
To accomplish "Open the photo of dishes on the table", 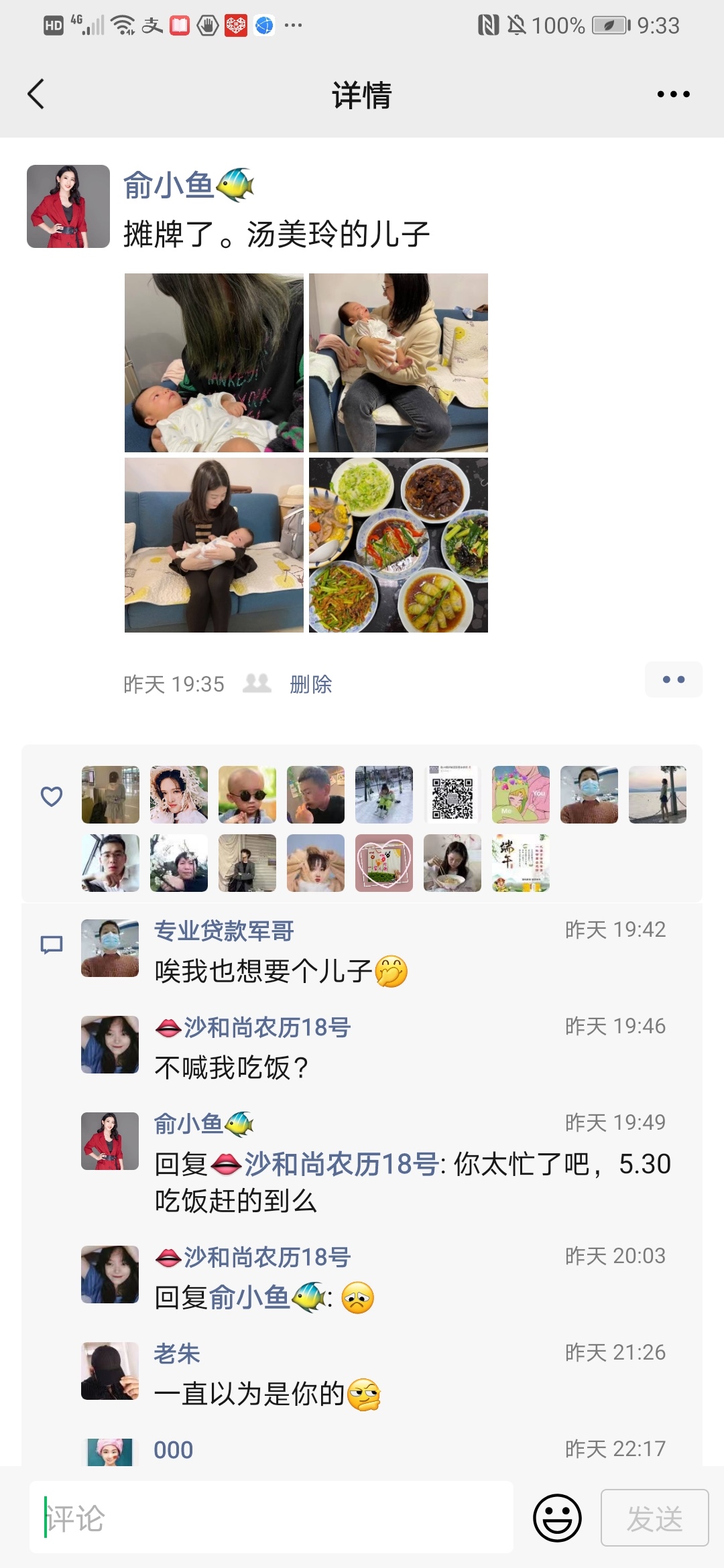I will point(398,545).
